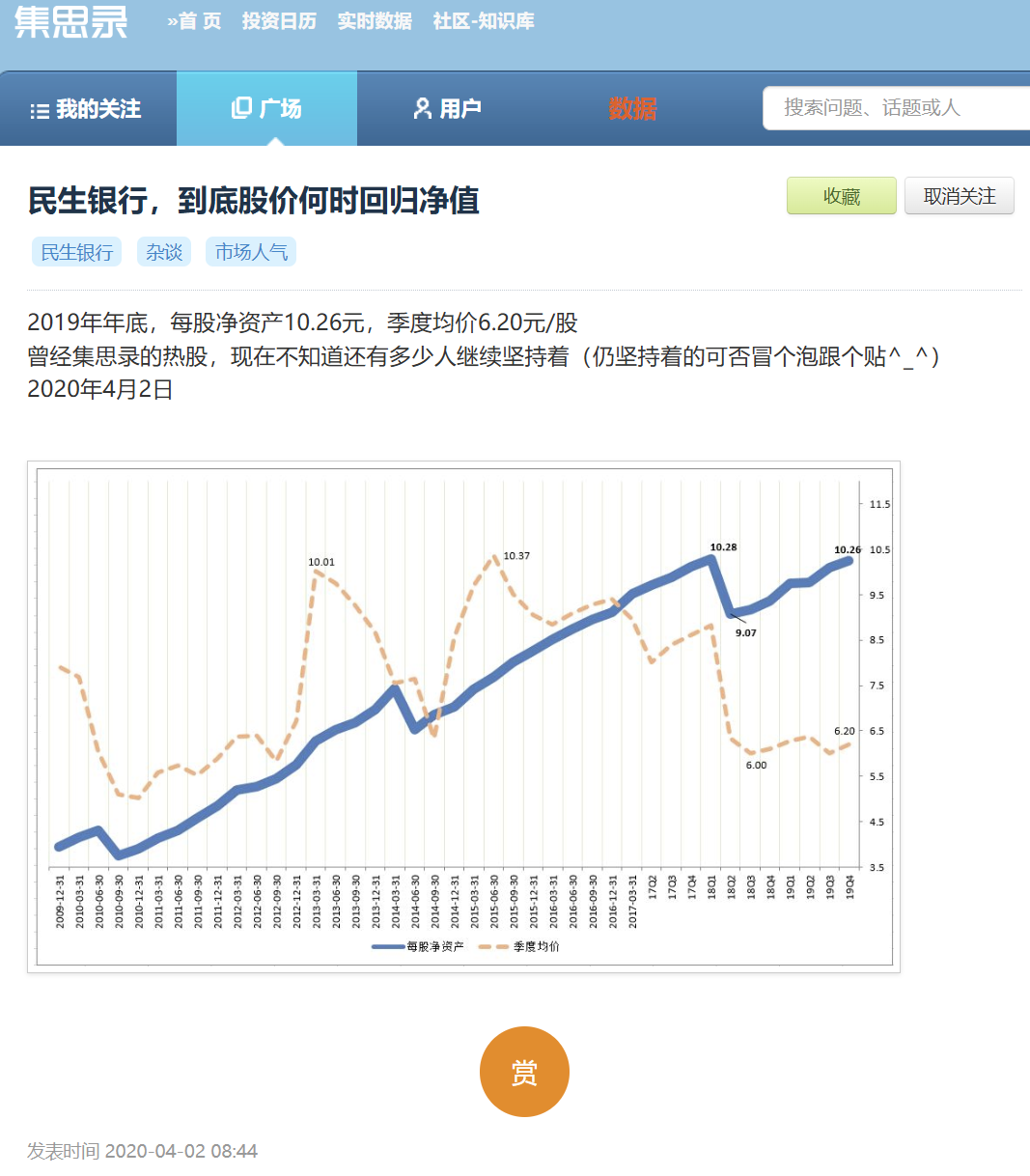Open the 投资日历 page
This screenshot has width=1030, height=1176.
point(279,21)
